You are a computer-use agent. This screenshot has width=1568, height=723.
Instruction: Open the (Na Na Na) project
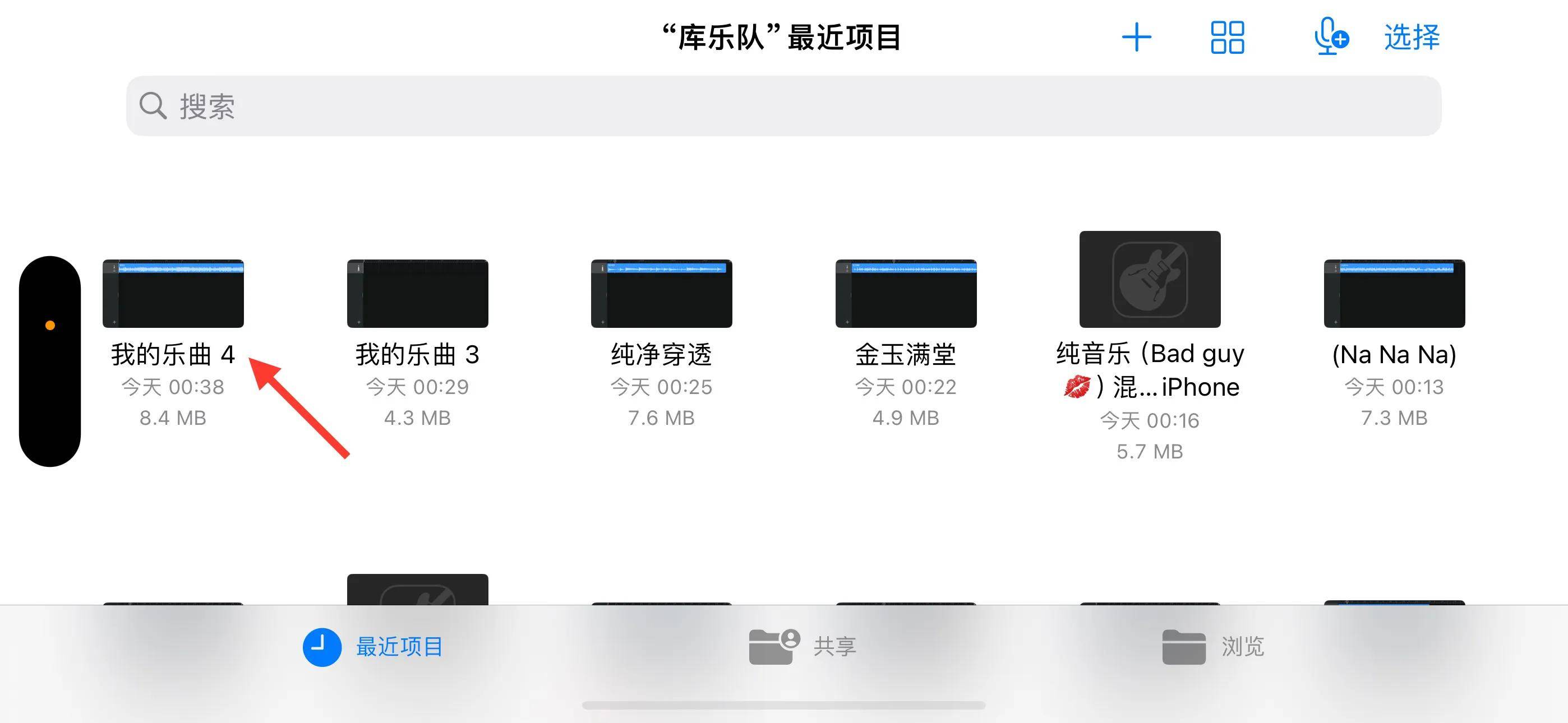[x=1394, y=294]
